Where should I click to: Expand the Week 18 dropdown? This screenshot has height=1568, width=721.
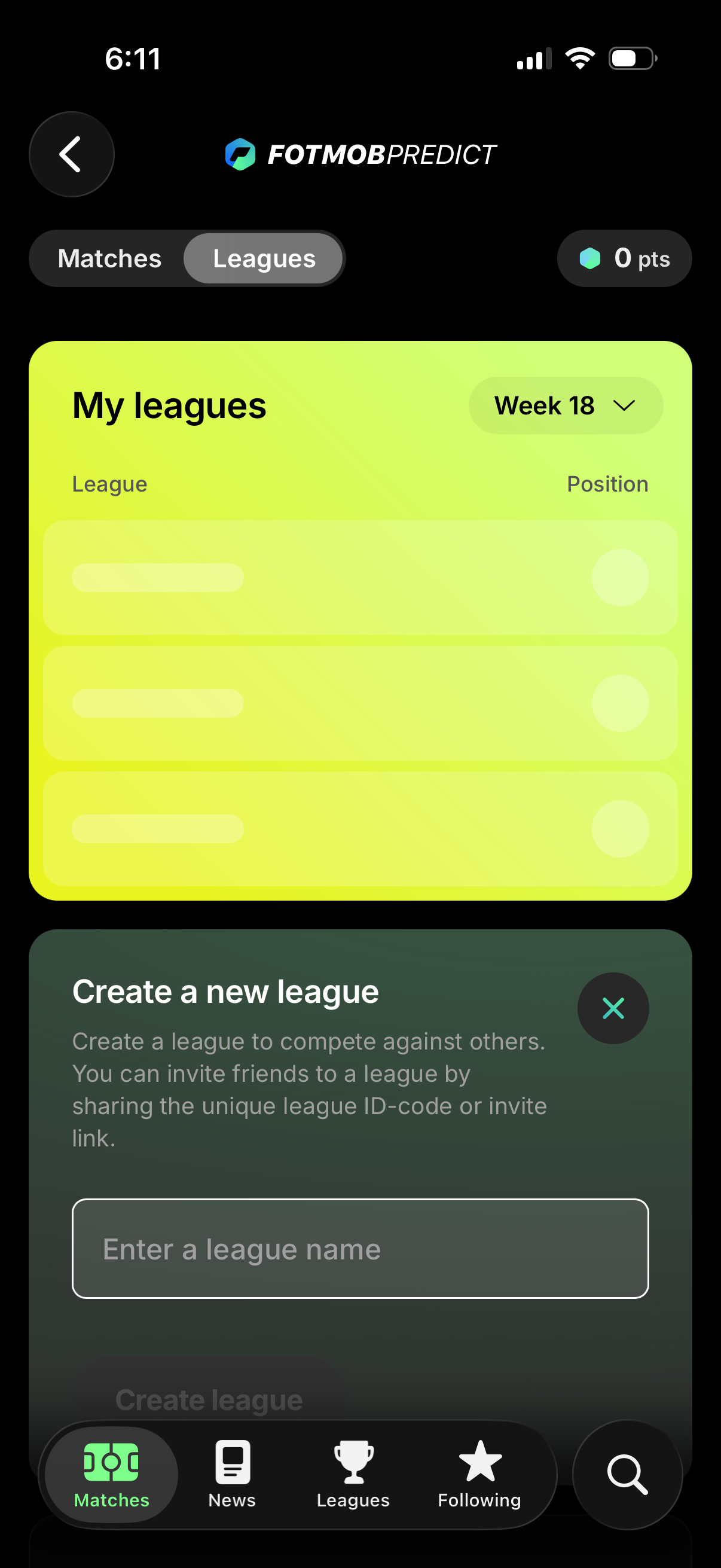pyautogui.click(x=565, y=405)
